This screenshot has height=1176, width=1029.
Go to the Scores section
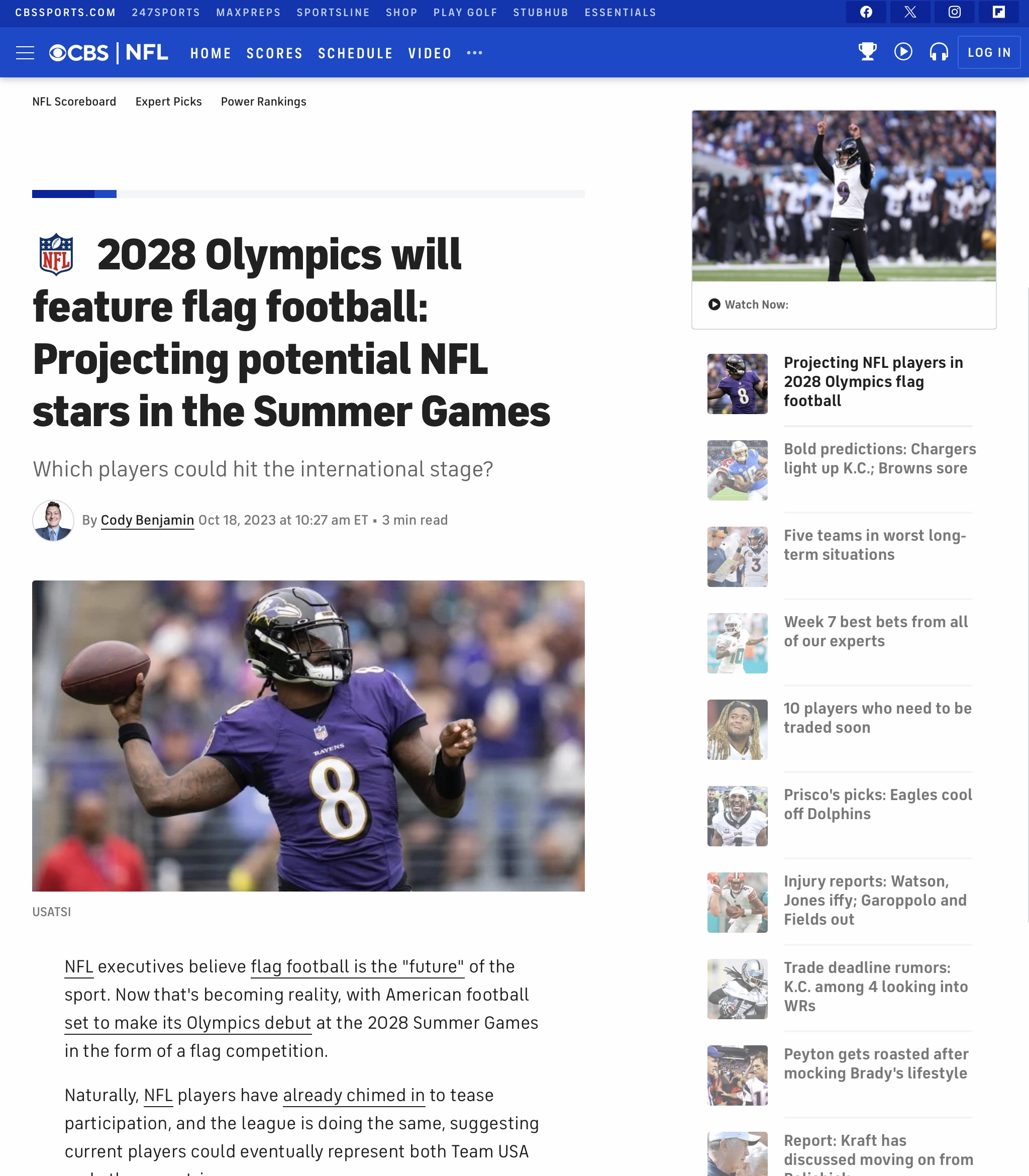[274, 53]
